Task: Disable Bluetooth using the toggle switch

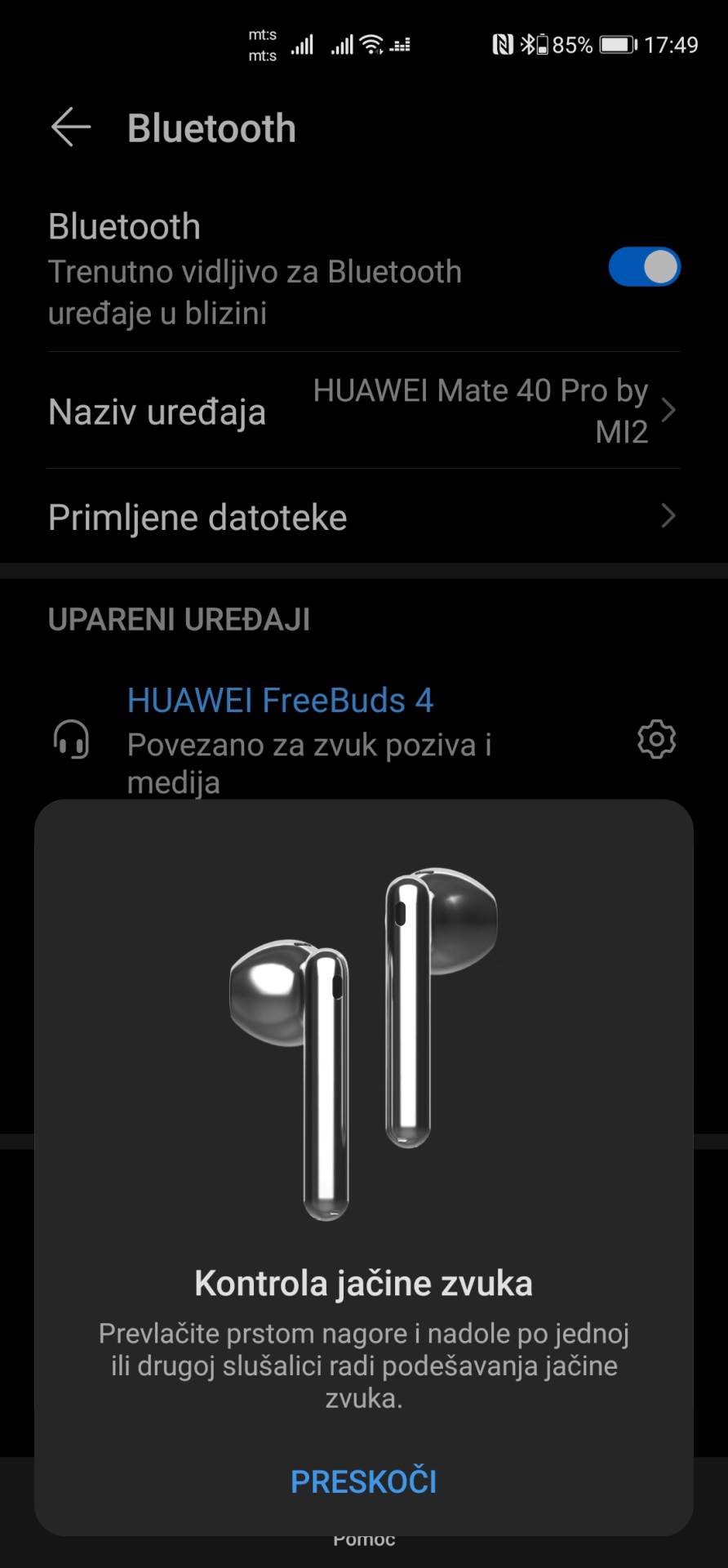Action: click(644, 266)
